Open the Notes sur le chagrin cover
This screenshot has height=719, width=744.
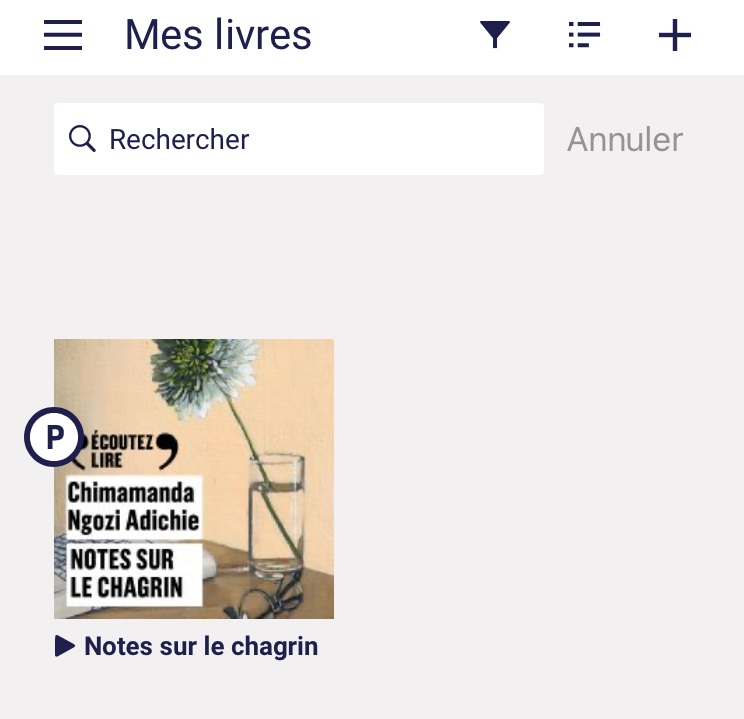tap(194, 479)
